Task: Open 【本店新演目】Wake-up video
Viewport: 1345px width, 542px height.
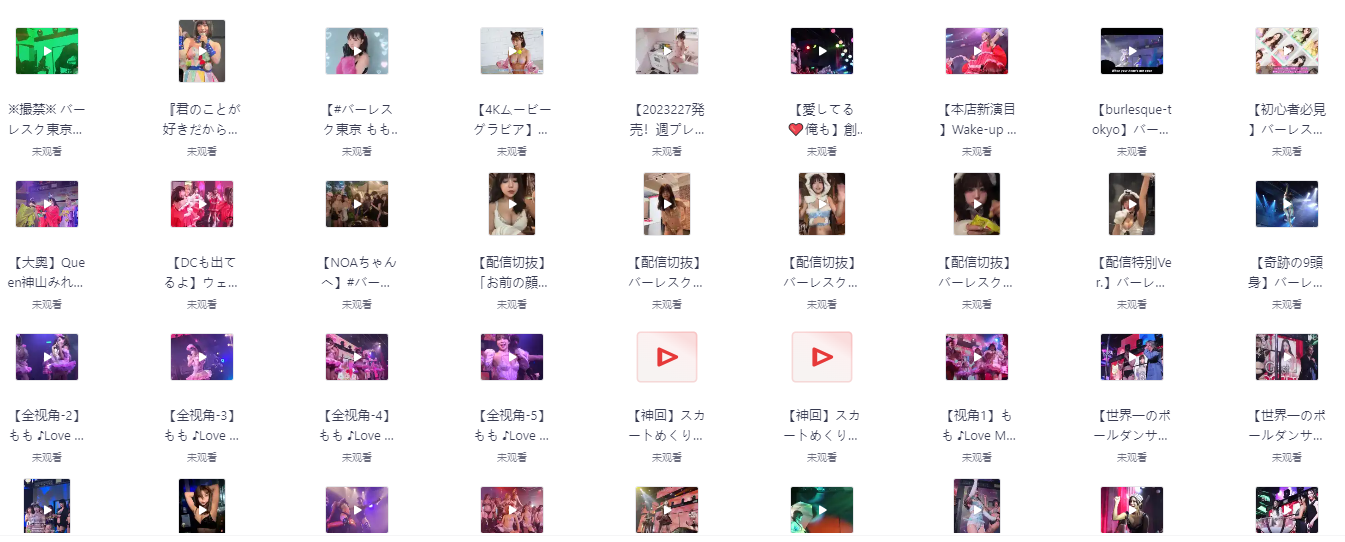Action: tap(977, 51)
